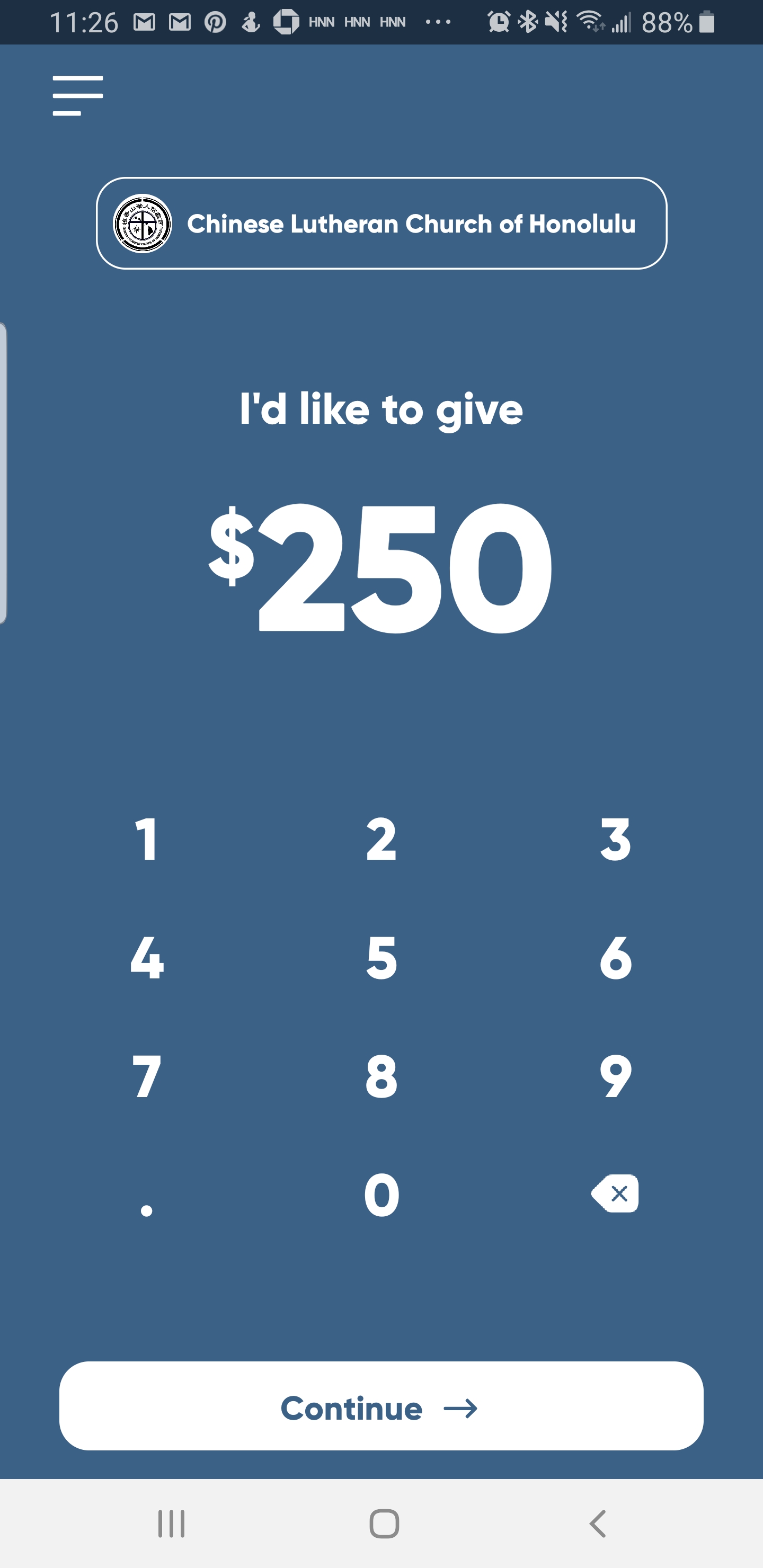
Task: Tap the Gmail icon in the status bar
Action: click(144, 21)
